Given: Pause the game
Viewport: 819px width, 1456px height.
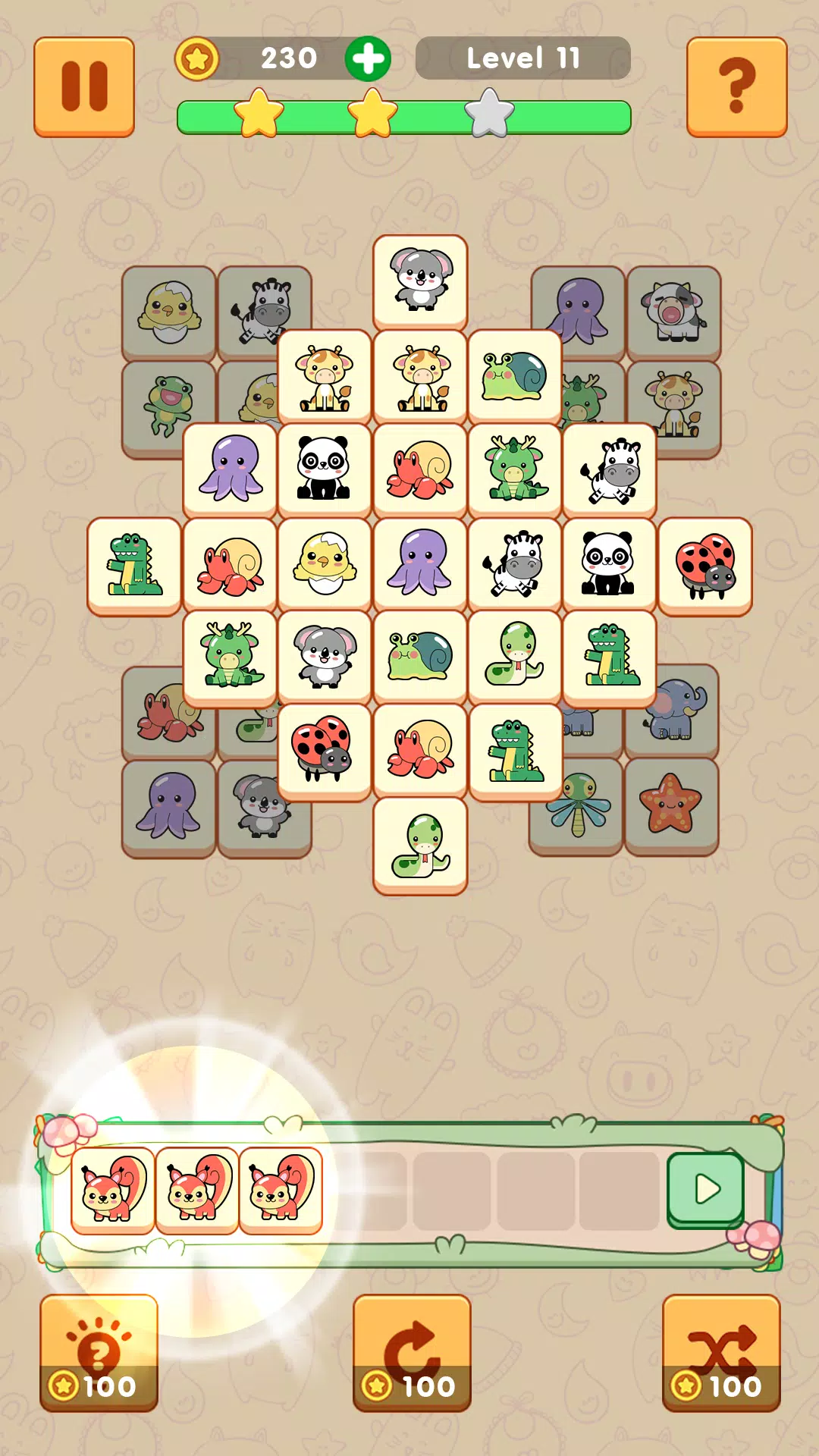Looking at the screenshot, I should click(x=84, y=87).
